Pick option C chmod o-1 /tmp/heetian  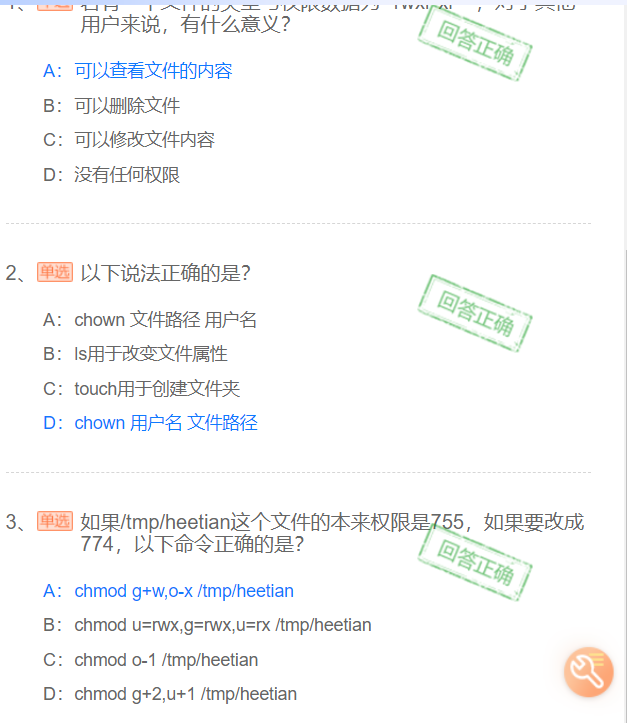coord(150,660)
